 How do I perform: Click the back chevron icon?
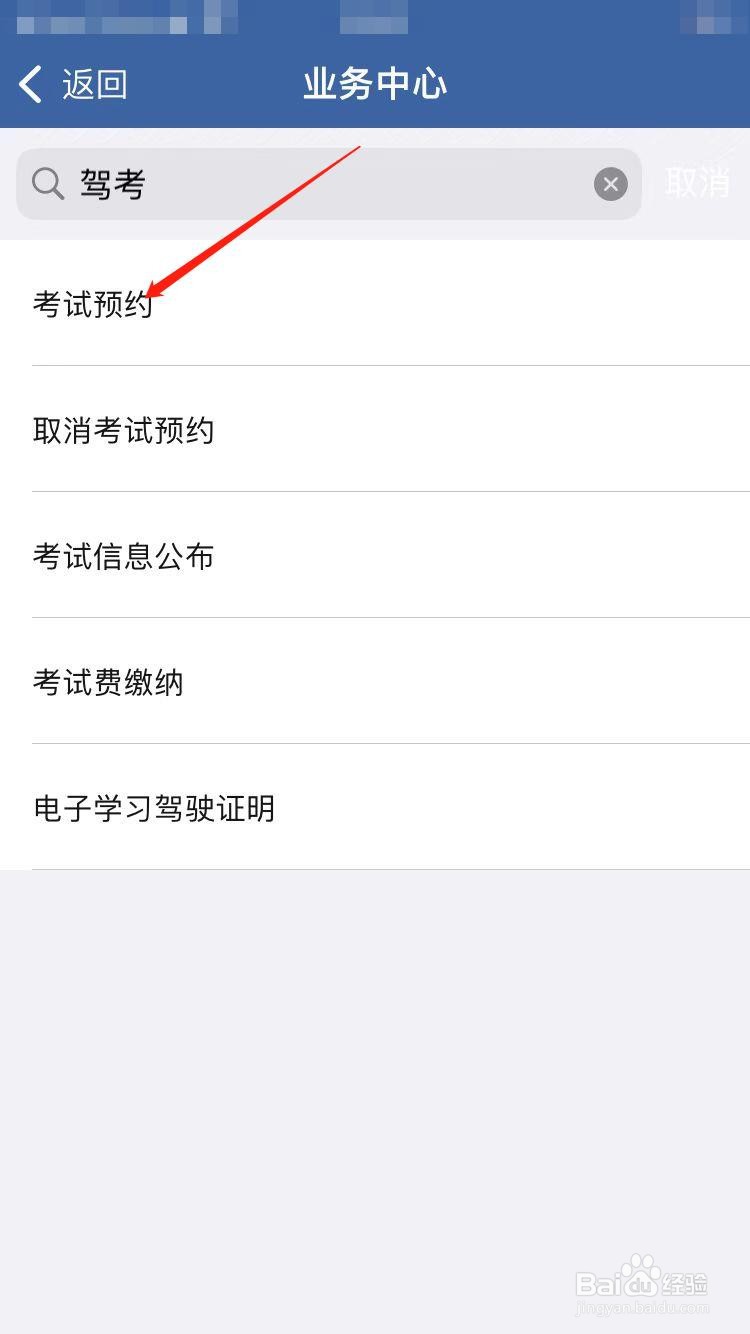30,84
